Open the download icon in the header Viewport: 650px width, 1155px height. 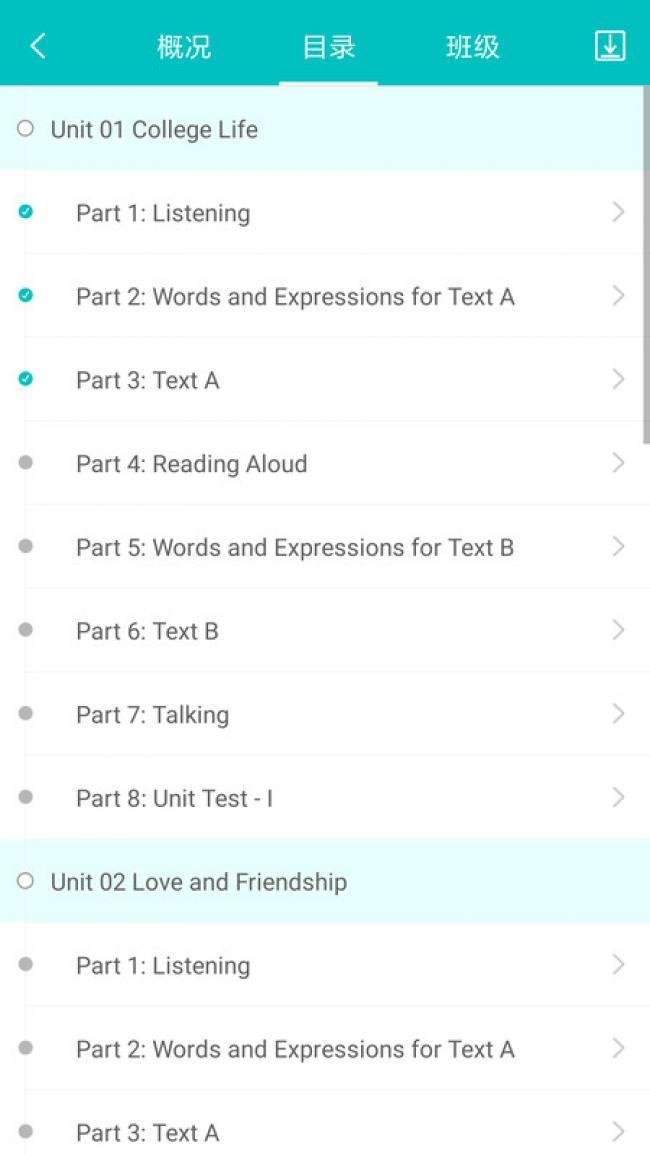pos(609,46)
